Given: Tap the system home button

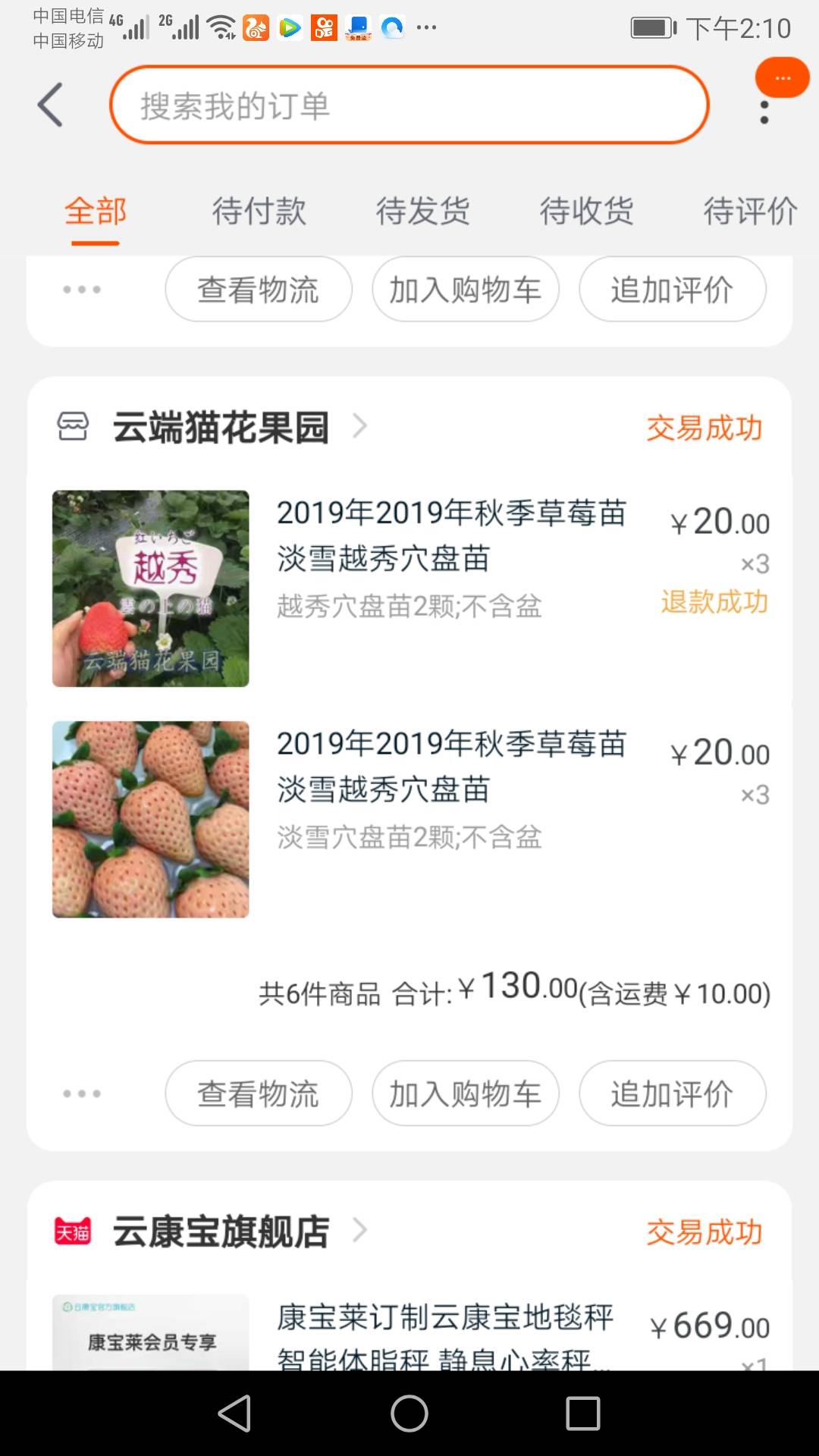Looking at the screenshot, I should coord(409,1414).
